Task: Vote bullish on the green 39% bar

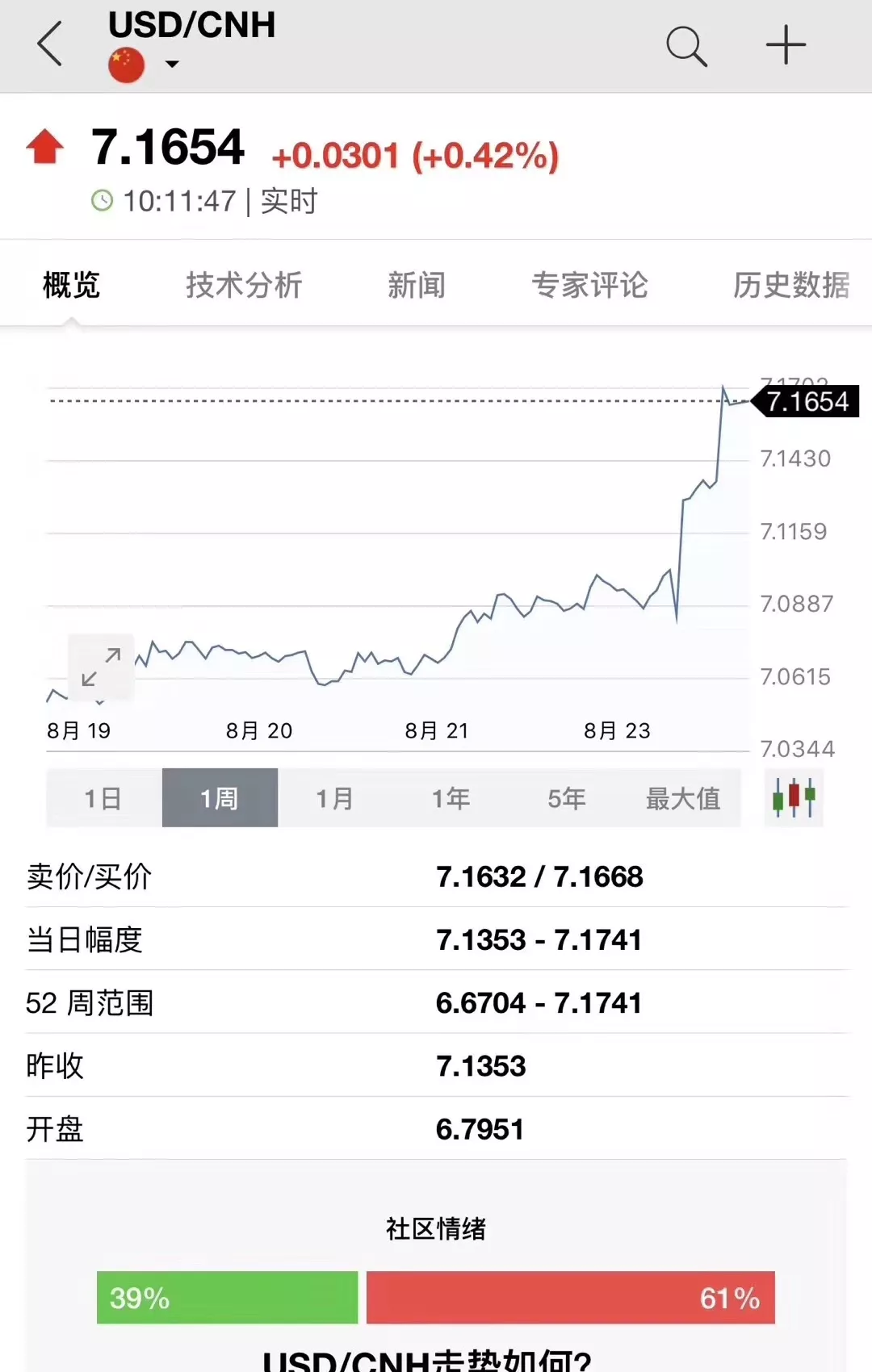Action: click(227, 1298)
